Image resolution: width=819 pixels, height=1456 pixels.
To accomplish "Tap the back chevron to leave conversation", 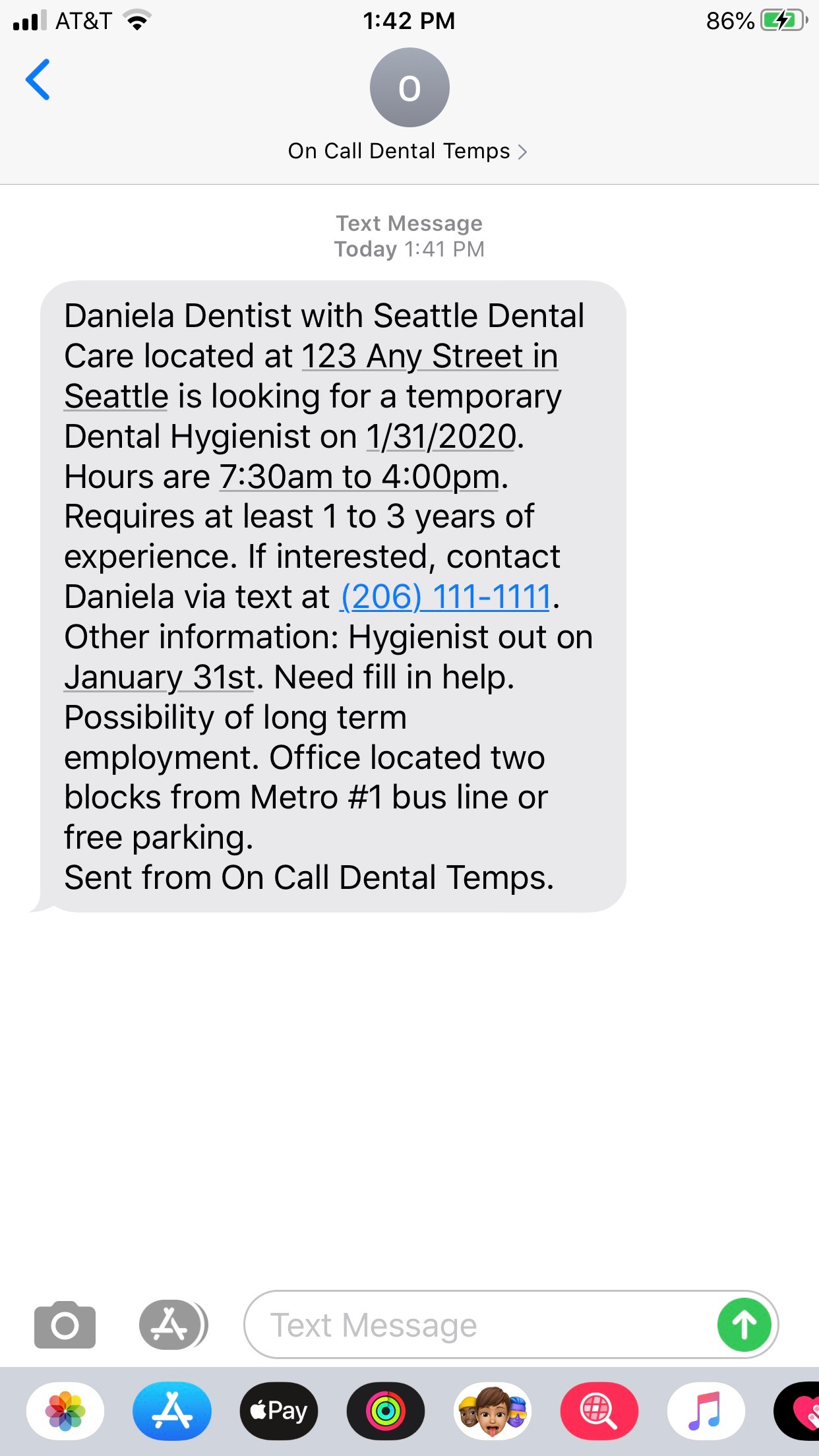I will pos(38,81).
